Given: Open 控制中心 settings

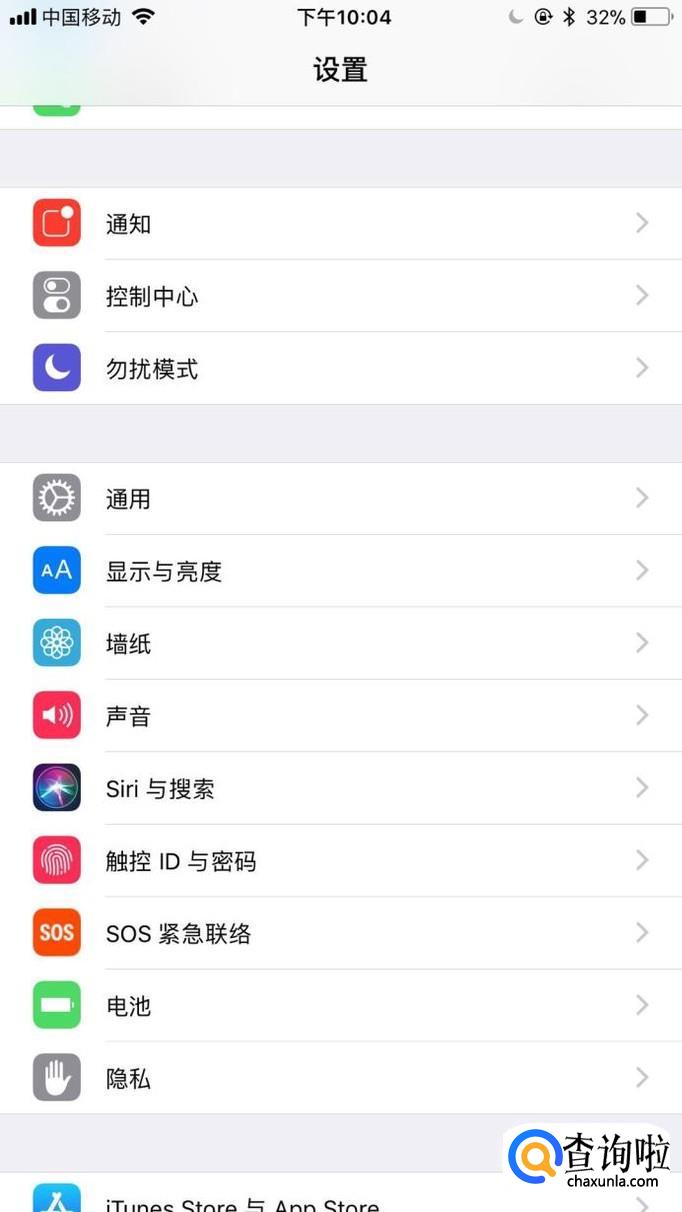Looking at the screenshot, I should tap(341, 296).
